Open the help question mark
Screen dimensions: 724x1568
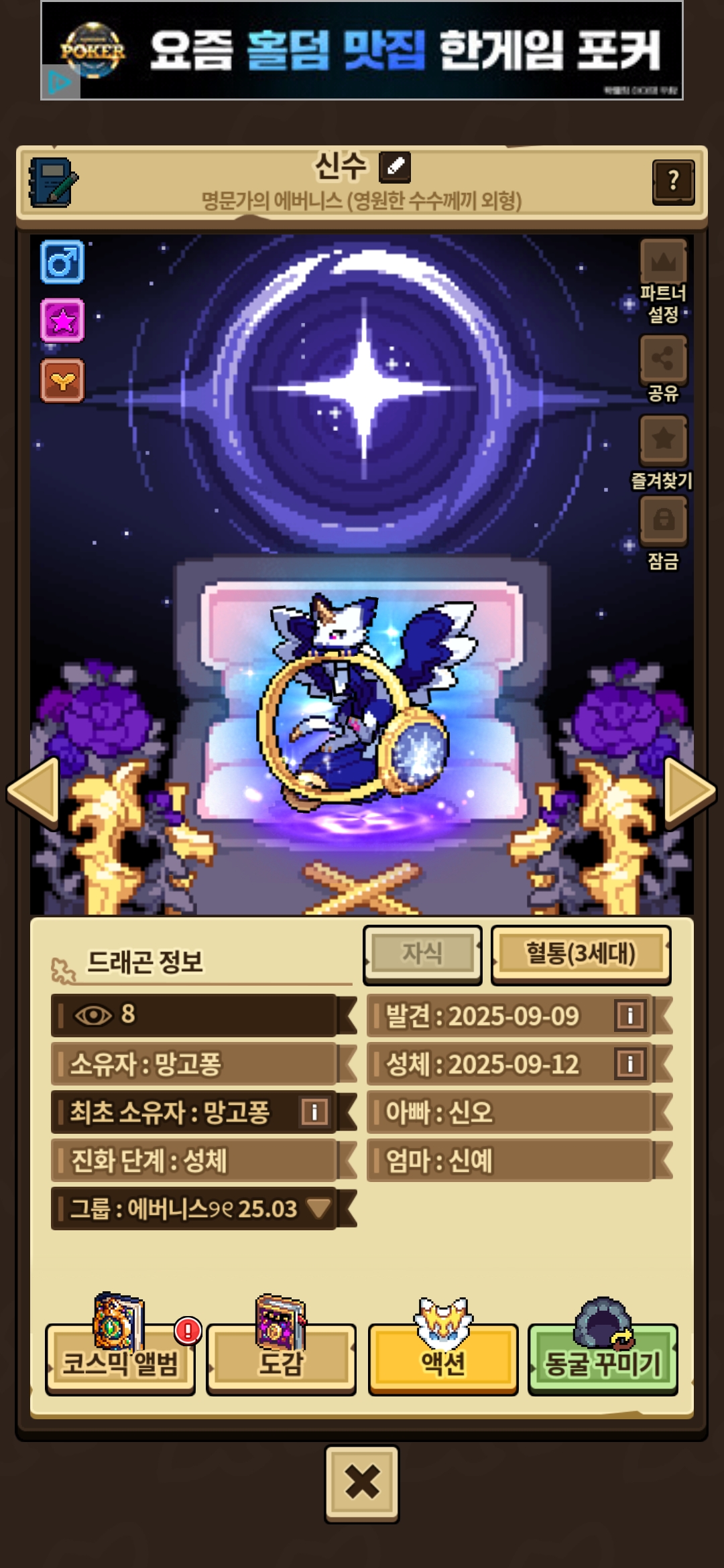[673, 181]
